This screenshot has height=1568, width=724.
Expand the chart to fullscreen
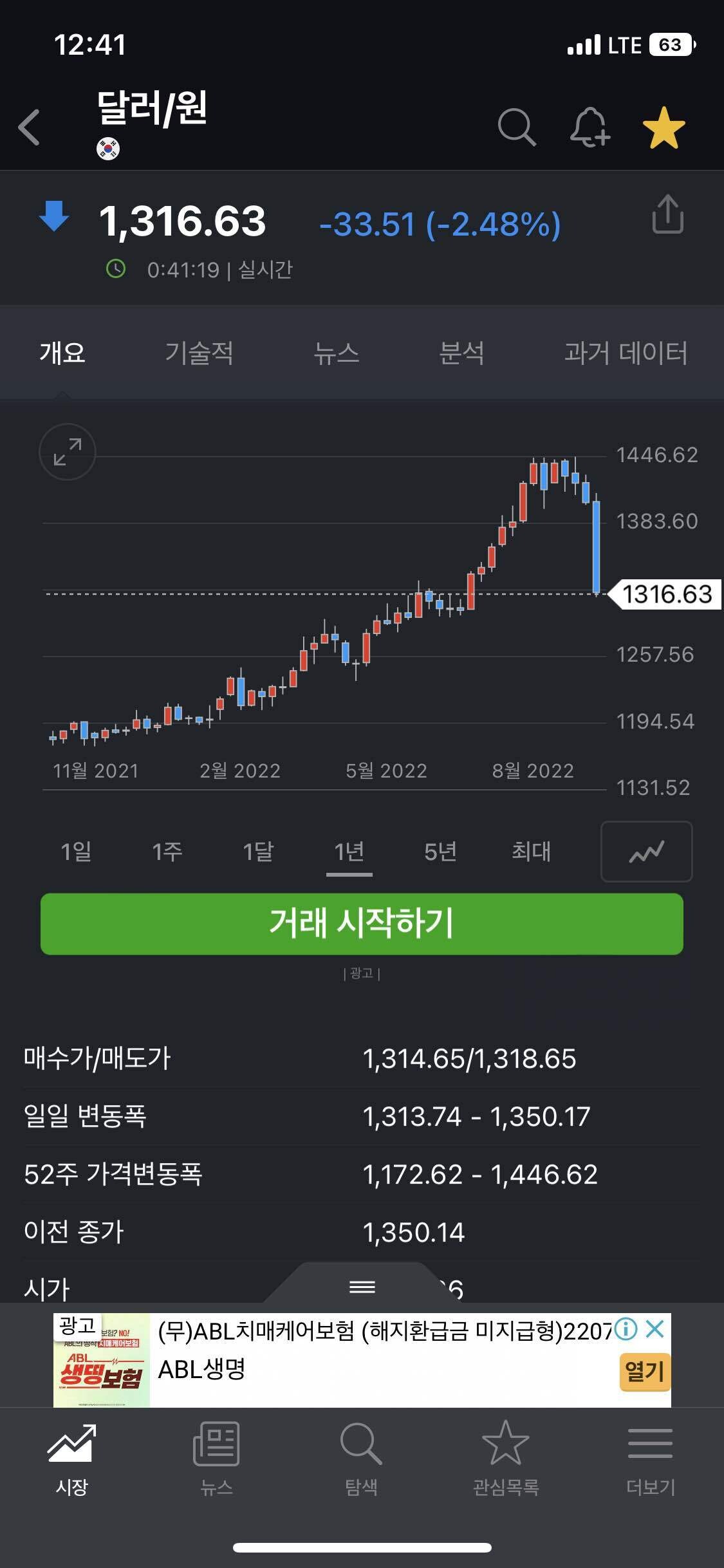[x=66, y=451]
